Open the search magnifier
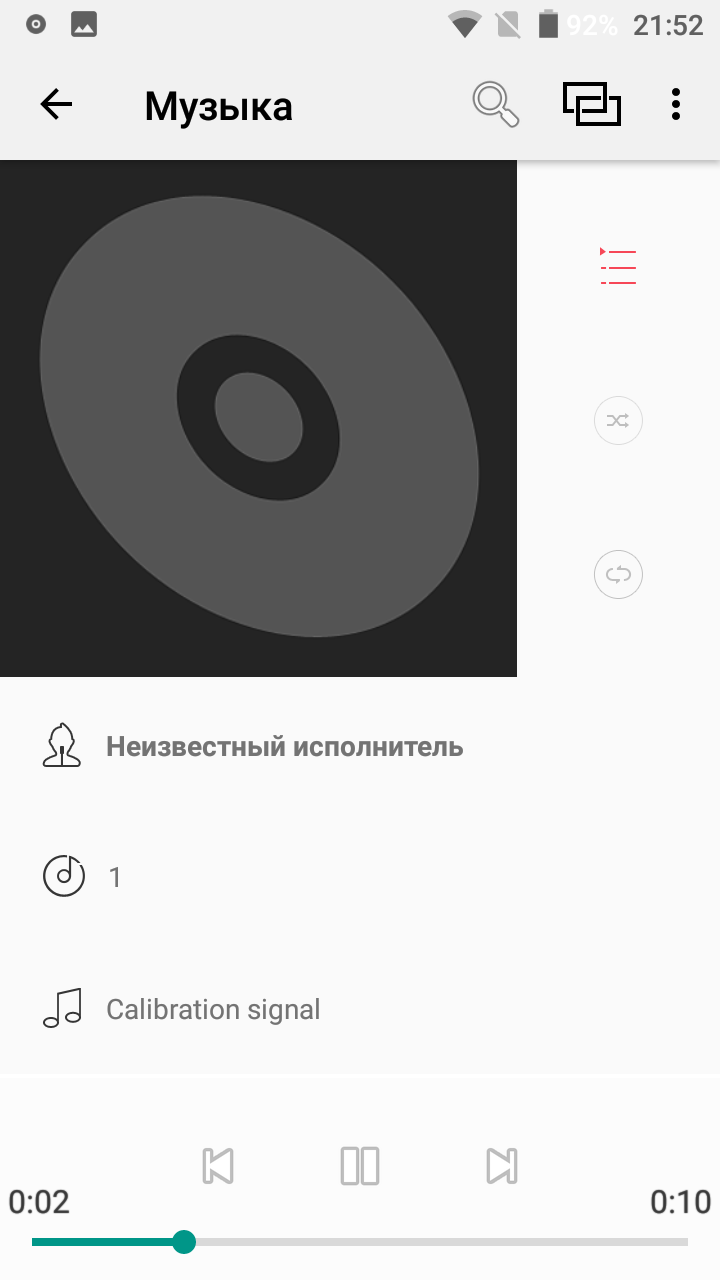The width and height of the screenshot is (720, 1280). [x=496, y=105]
